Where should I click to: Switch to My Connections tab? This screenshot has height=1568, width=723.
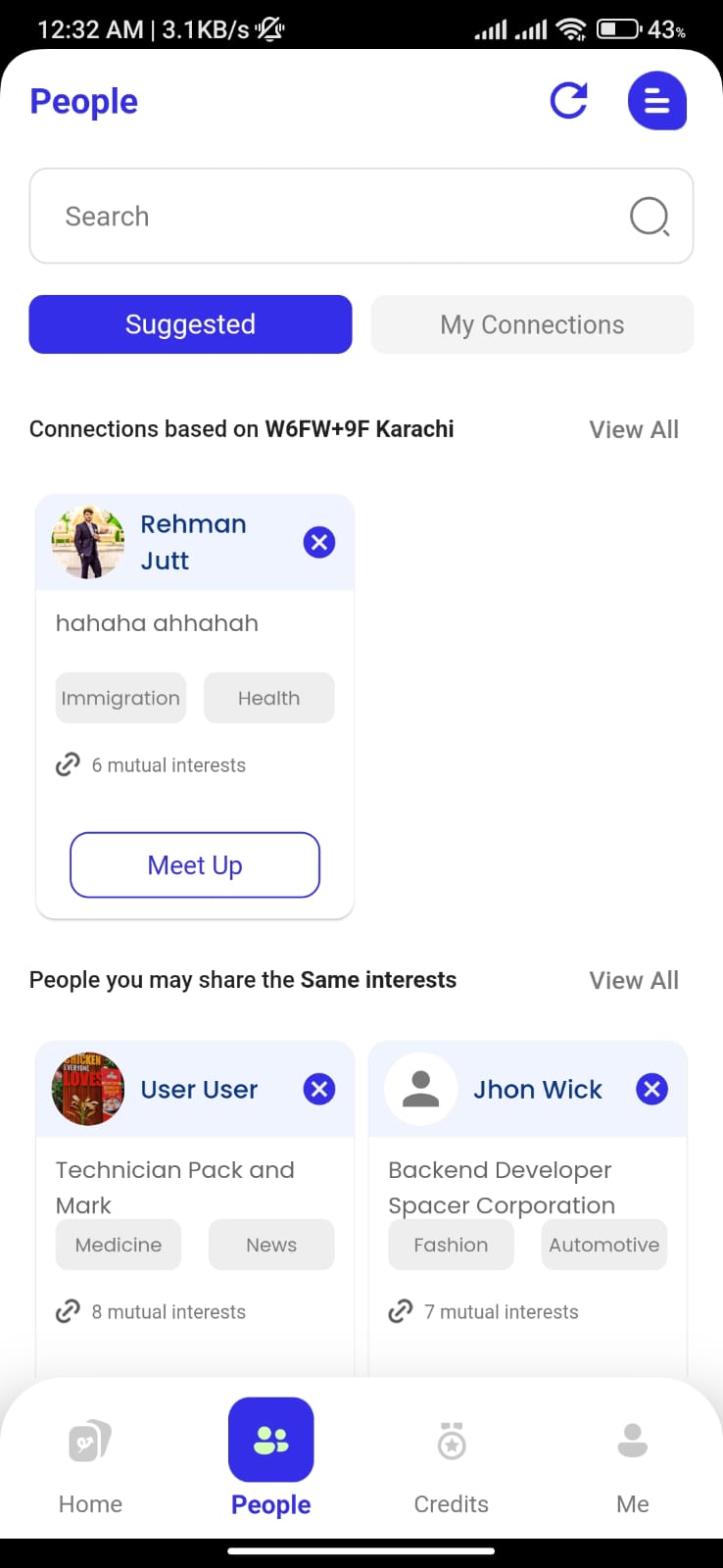(532, 324)
